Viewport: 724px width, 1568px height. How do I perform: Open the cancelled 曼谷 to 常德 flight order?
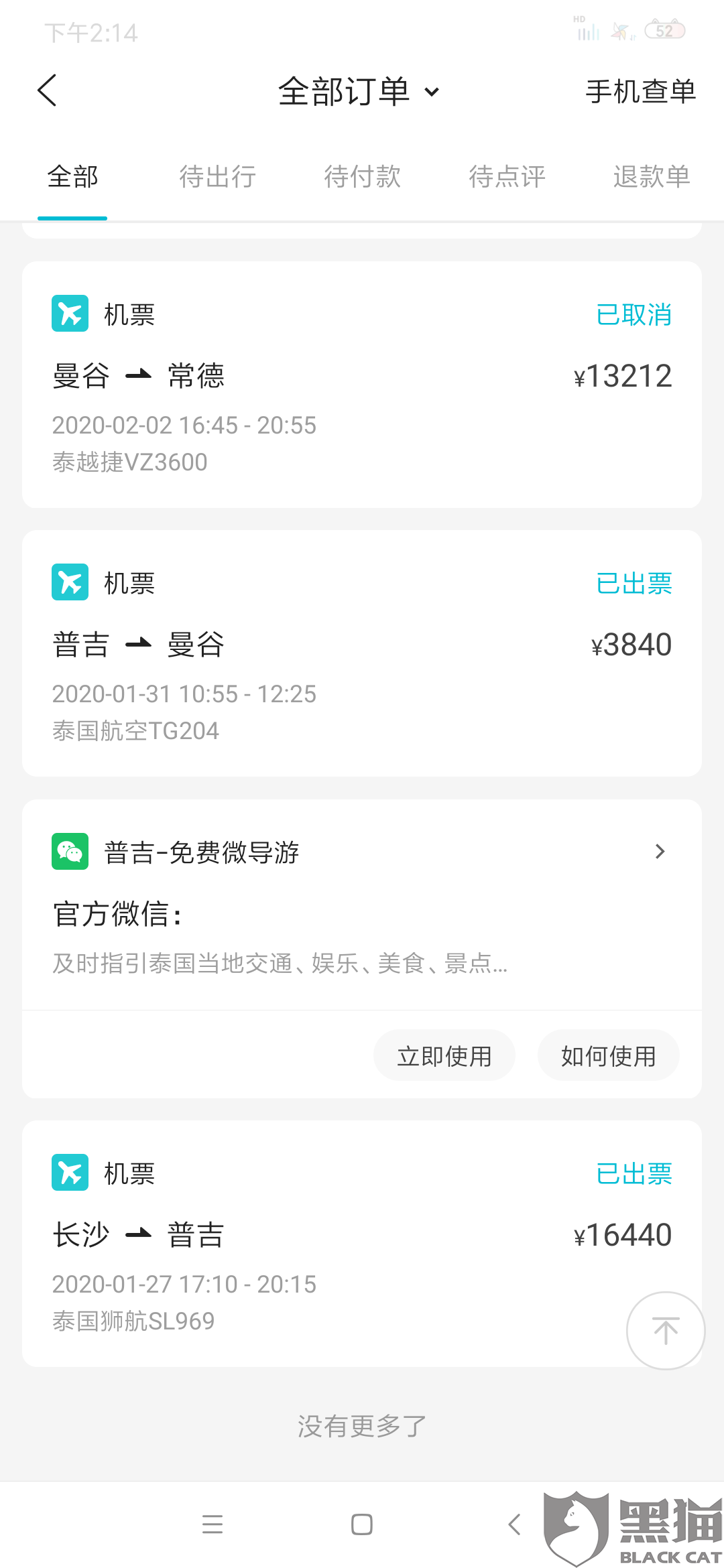pyautogui.click(x=362, y=385)
